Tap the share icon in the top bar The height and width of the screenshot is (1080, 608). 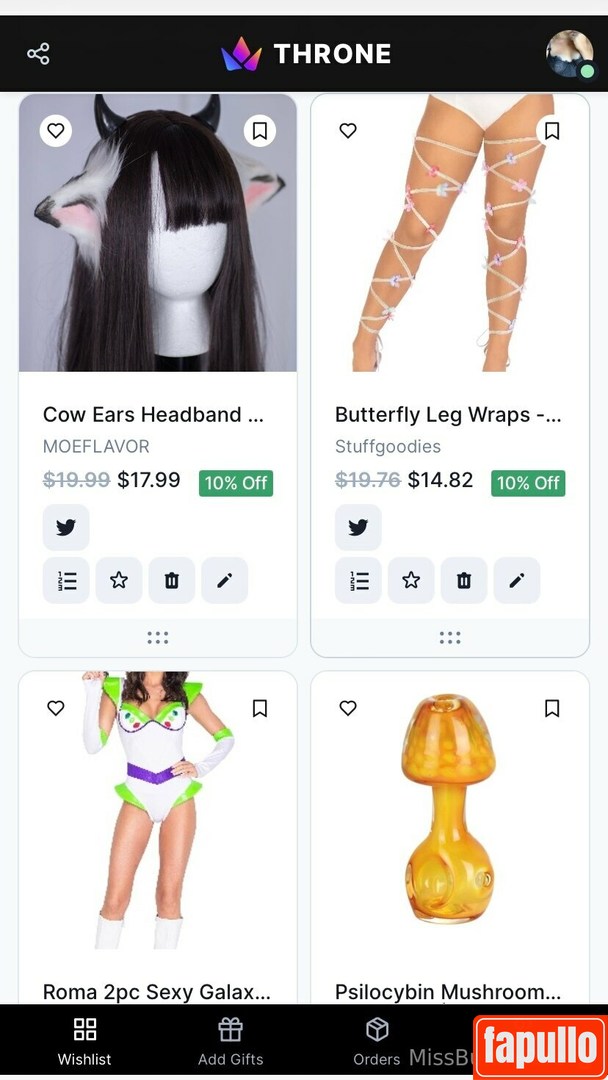[38, 54]
